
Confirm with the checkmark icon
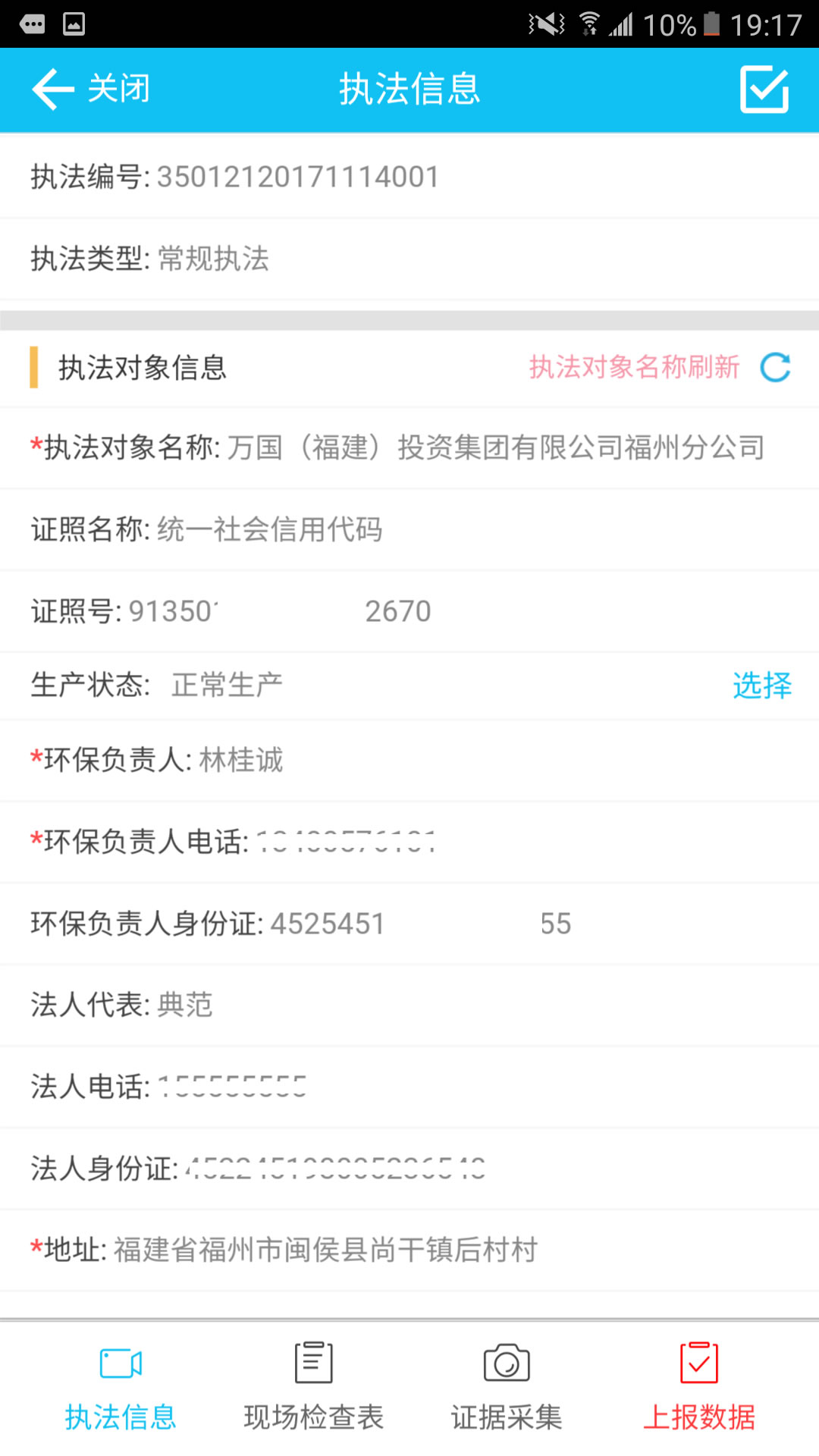coord(764,89)
